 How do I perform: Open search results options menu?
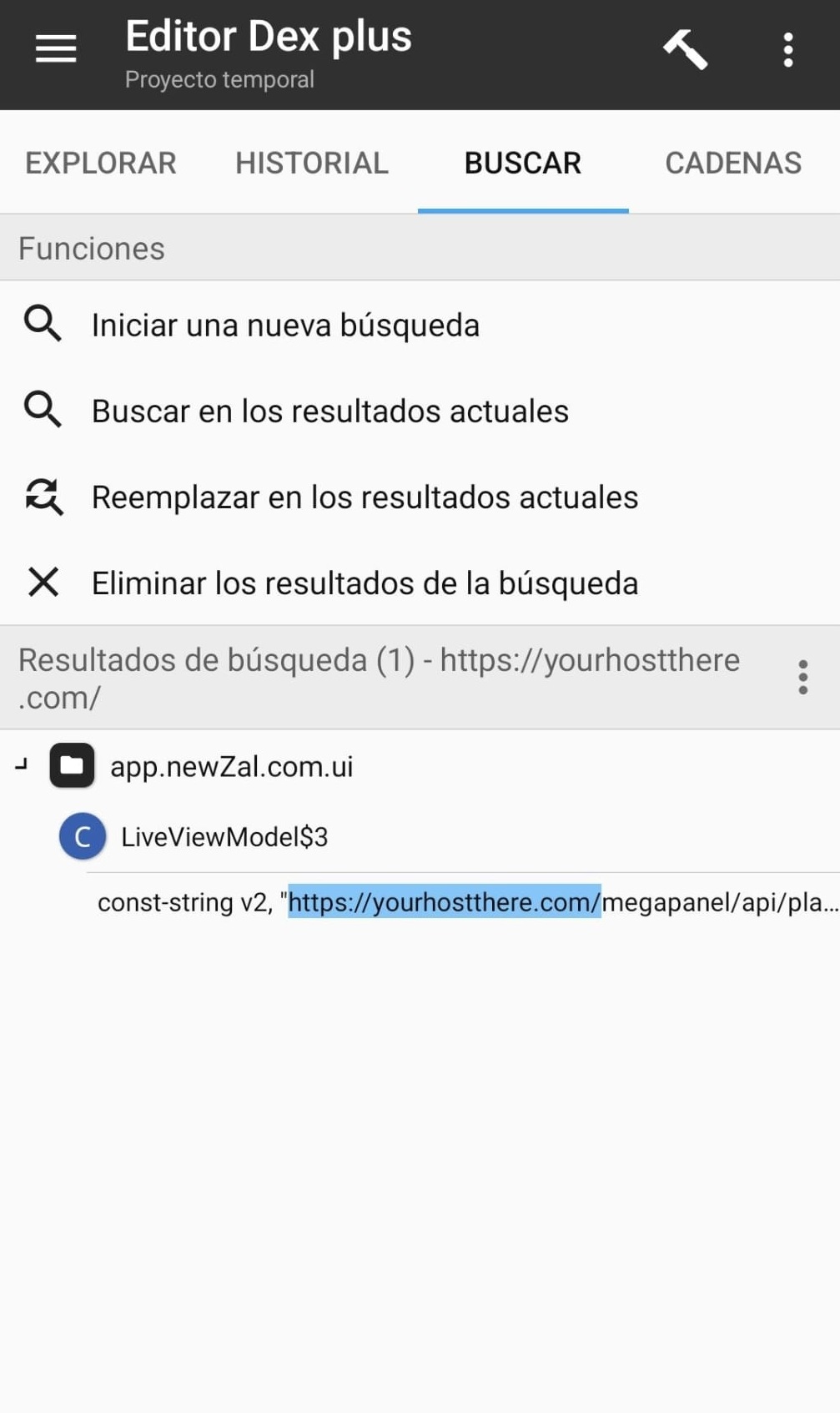(x=802, y=677)
